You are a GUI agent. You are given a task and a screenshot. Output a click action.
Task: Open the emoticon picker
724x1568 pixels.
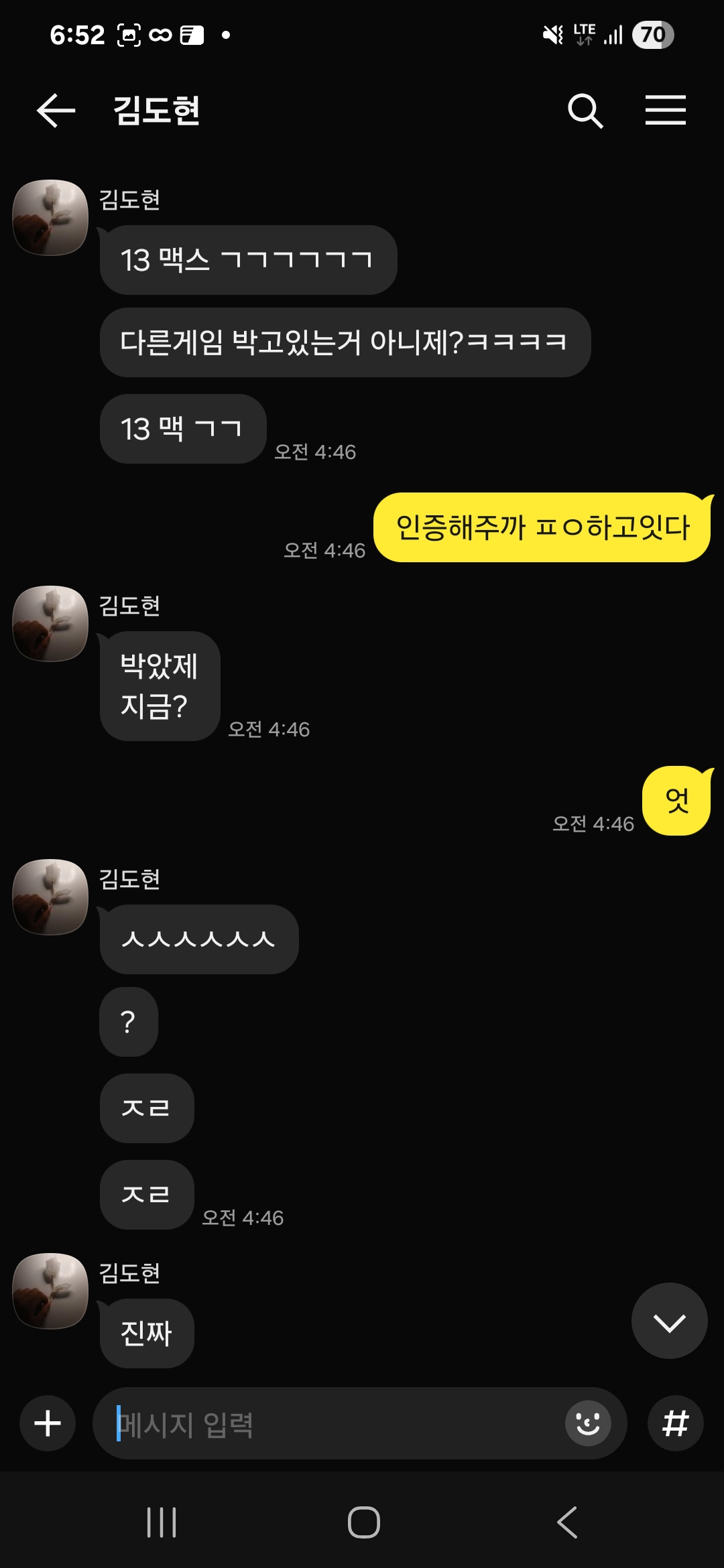point(588,1423)
